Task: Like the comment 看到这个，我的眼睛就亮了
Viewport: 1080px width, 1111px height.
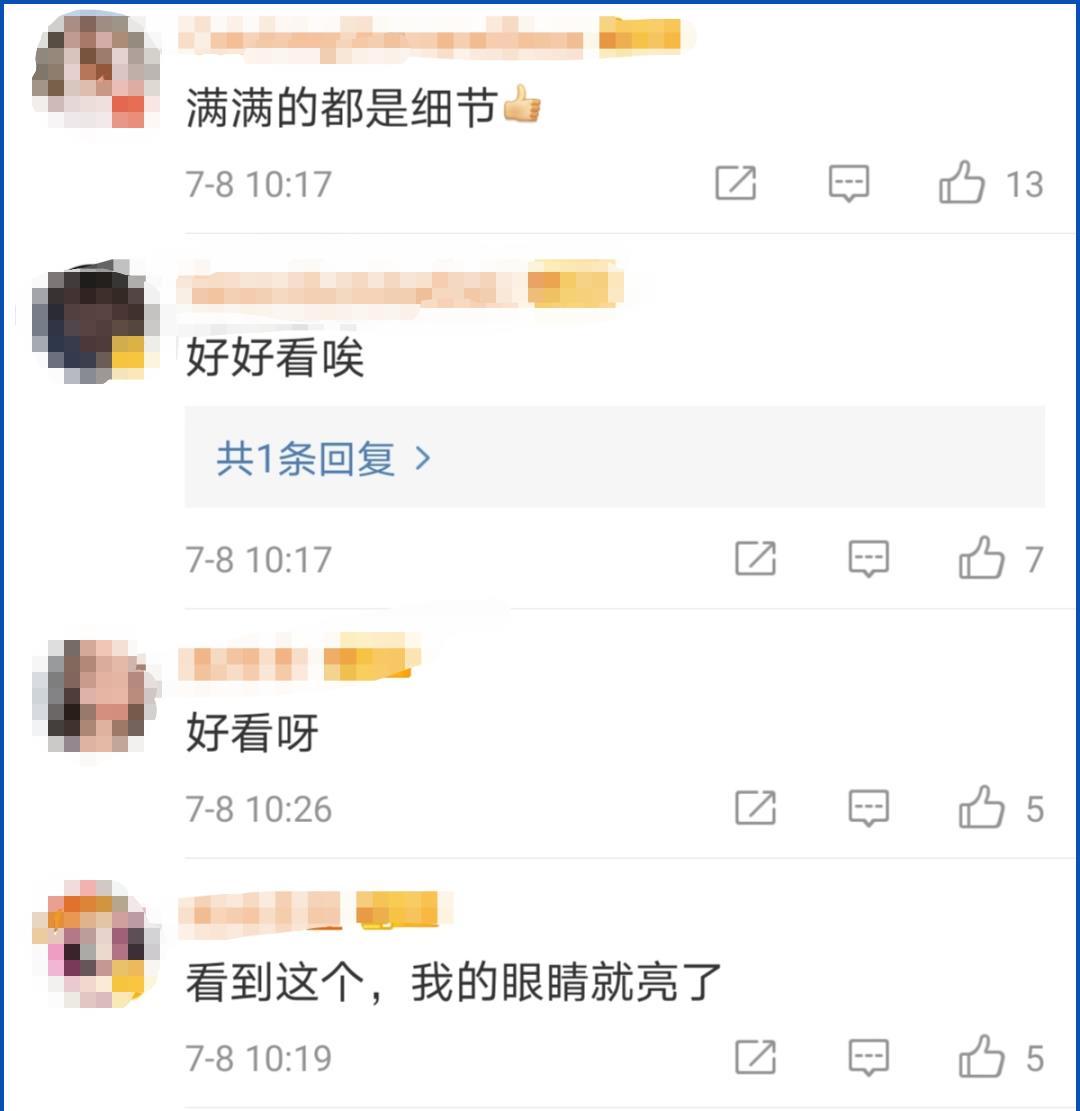Action: (981, 1057)
